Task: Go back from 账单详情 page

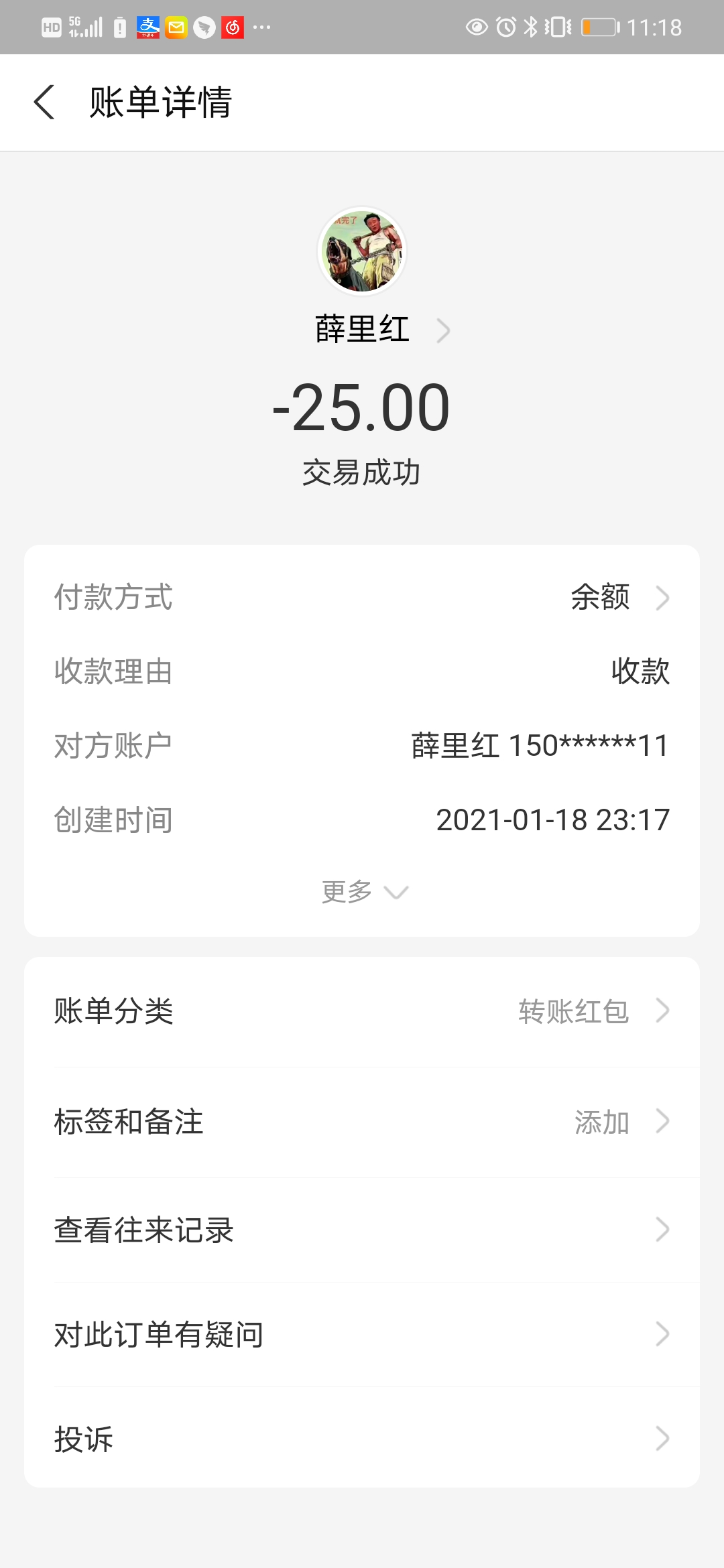Action: pyautogui.click(x=44, y=103)
